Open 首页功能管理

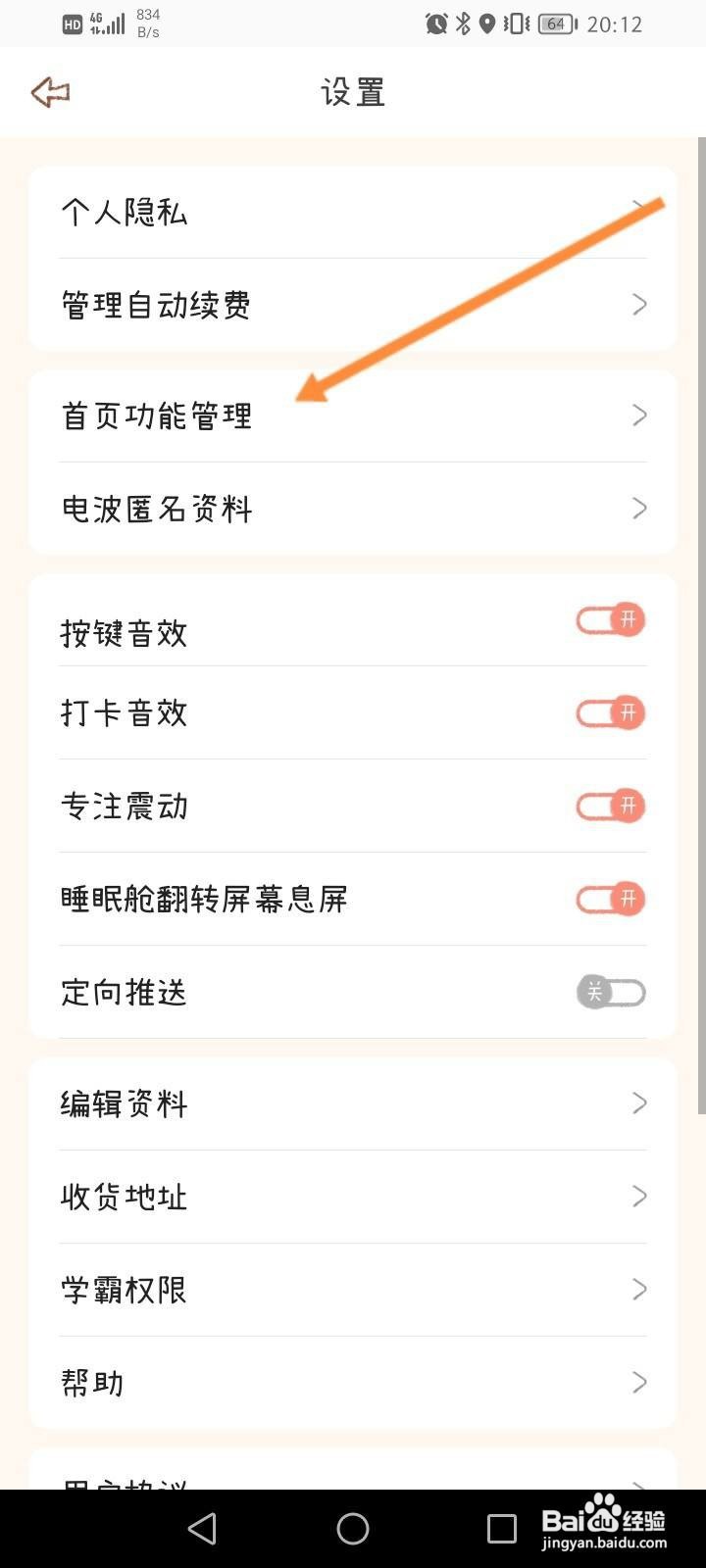pos(353,416)
